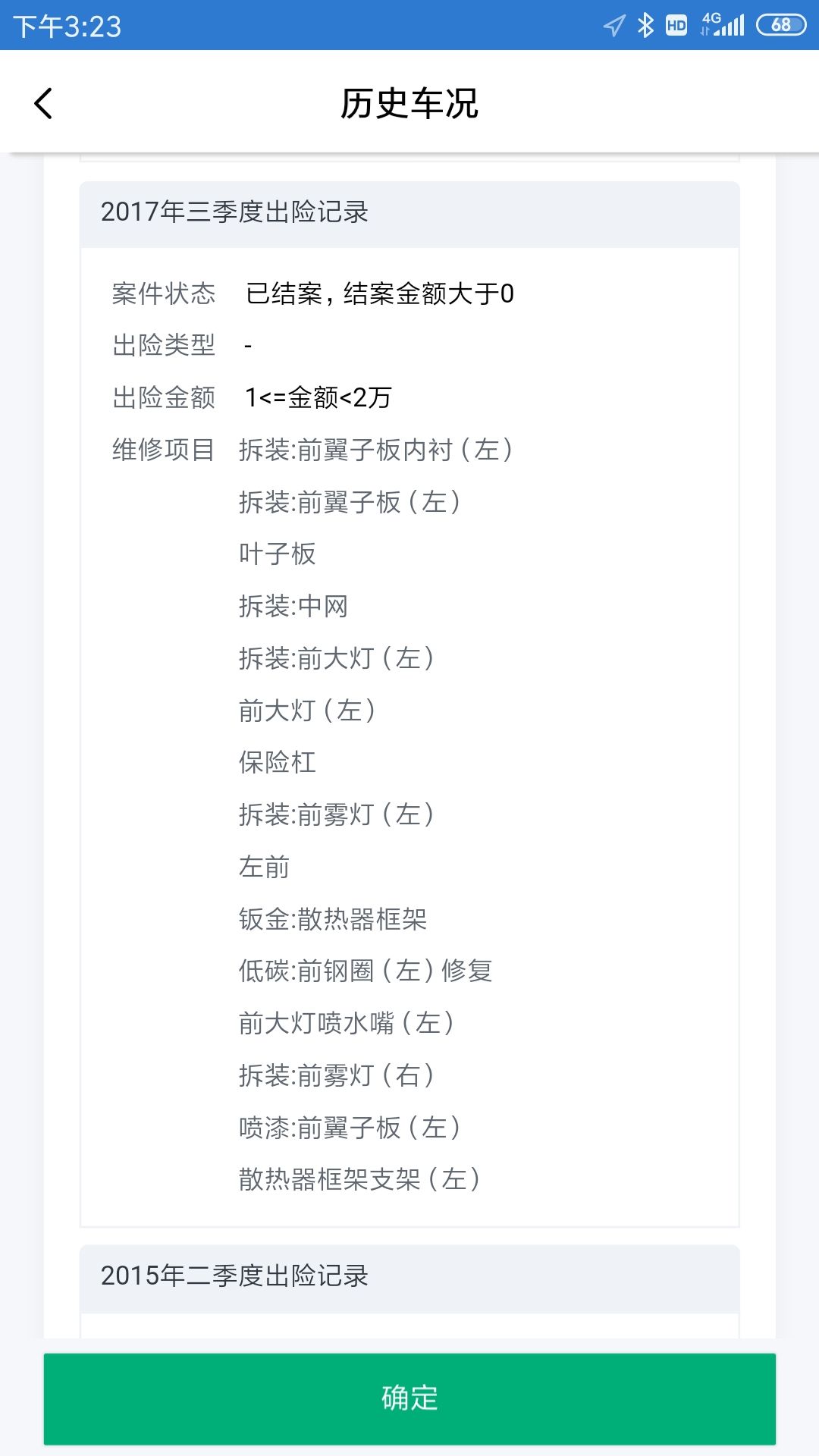
Task: Tap the green 确定 button
Action: [x=409, y=1398]
